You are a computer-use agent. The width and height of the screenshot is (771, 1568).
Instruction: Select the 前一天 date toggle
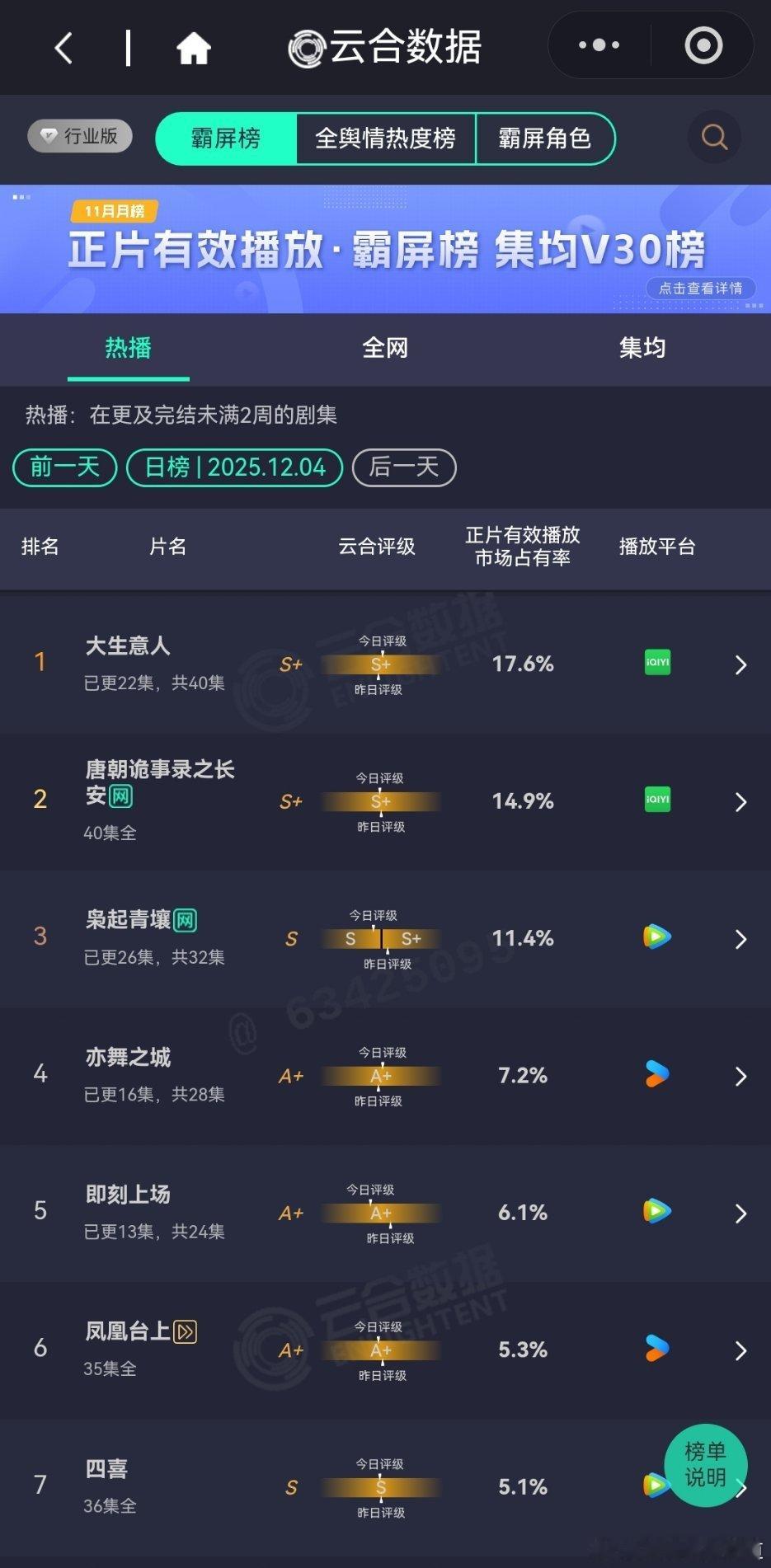(63, 467)
